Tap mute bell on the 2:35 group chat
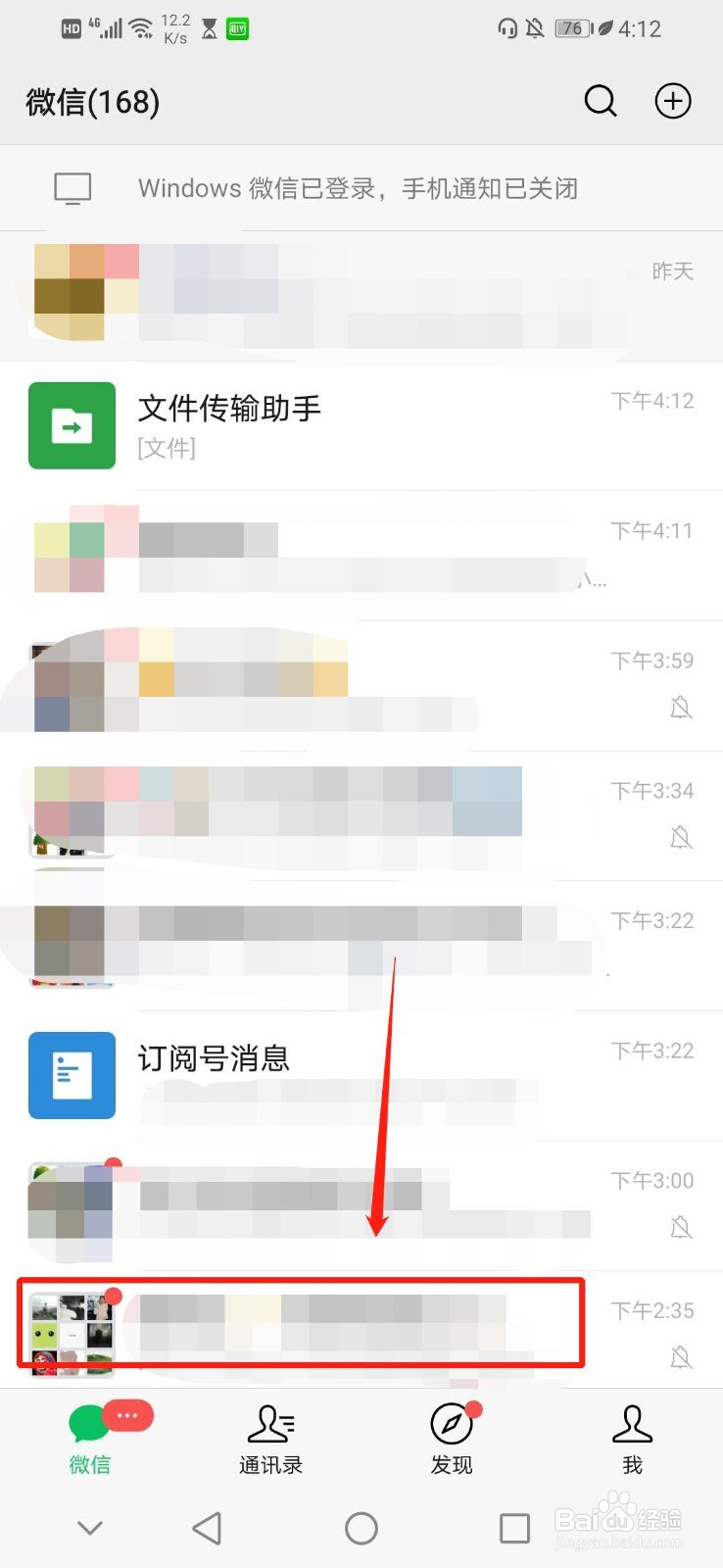This screenshot has height=1568, width=723. (681, 1357)
